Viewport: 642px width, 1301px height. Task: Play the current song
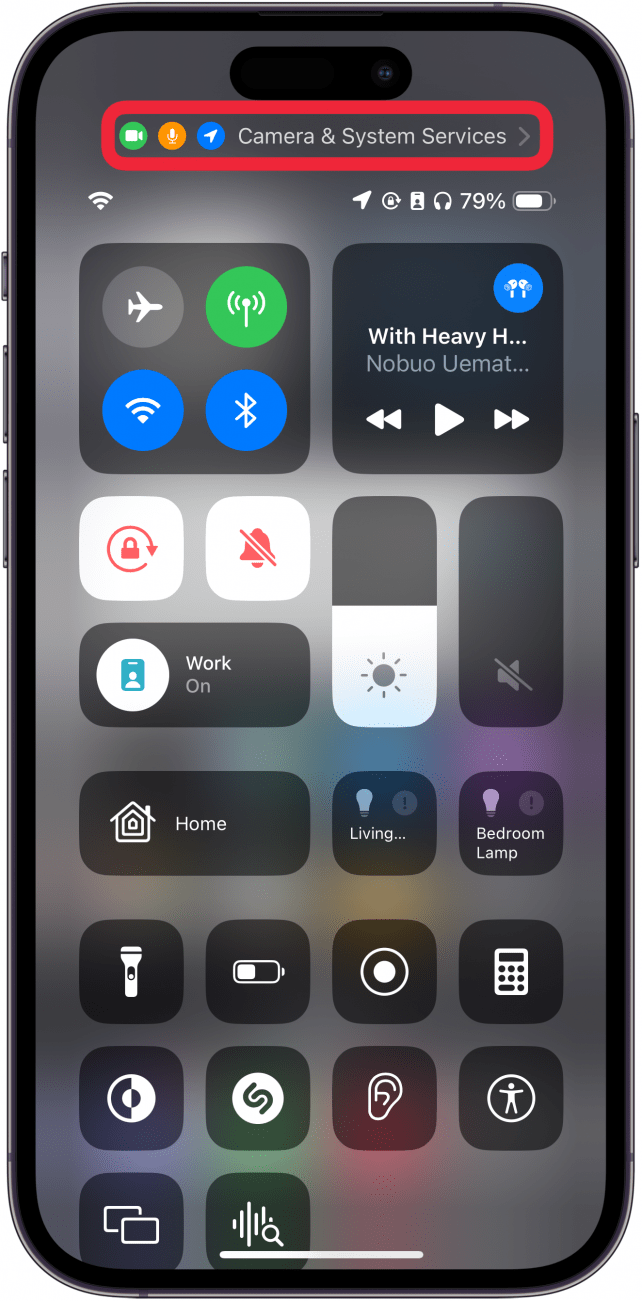click(x=448, y=420)
